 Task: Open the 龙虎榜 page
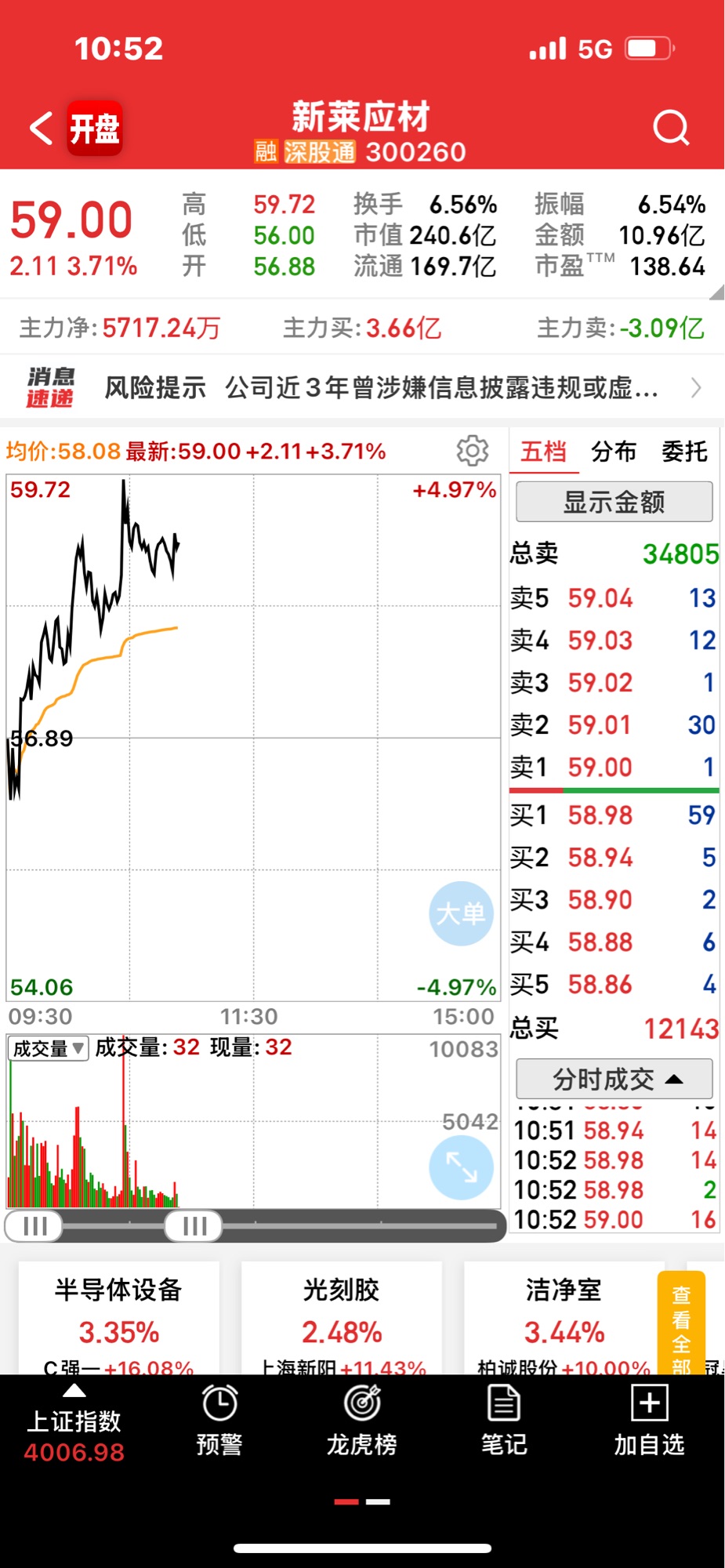point(362,1421)
